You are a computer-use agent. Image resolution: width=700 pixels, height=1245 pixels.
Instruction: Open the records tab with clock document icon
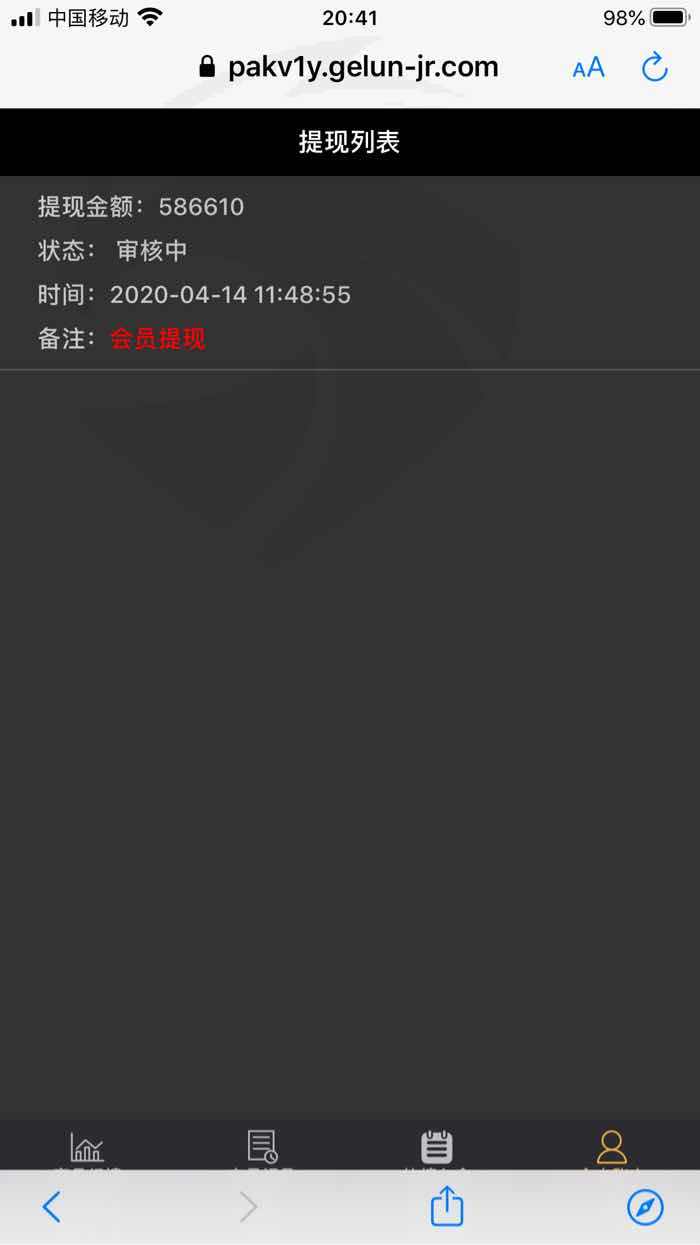[262, 1147]
